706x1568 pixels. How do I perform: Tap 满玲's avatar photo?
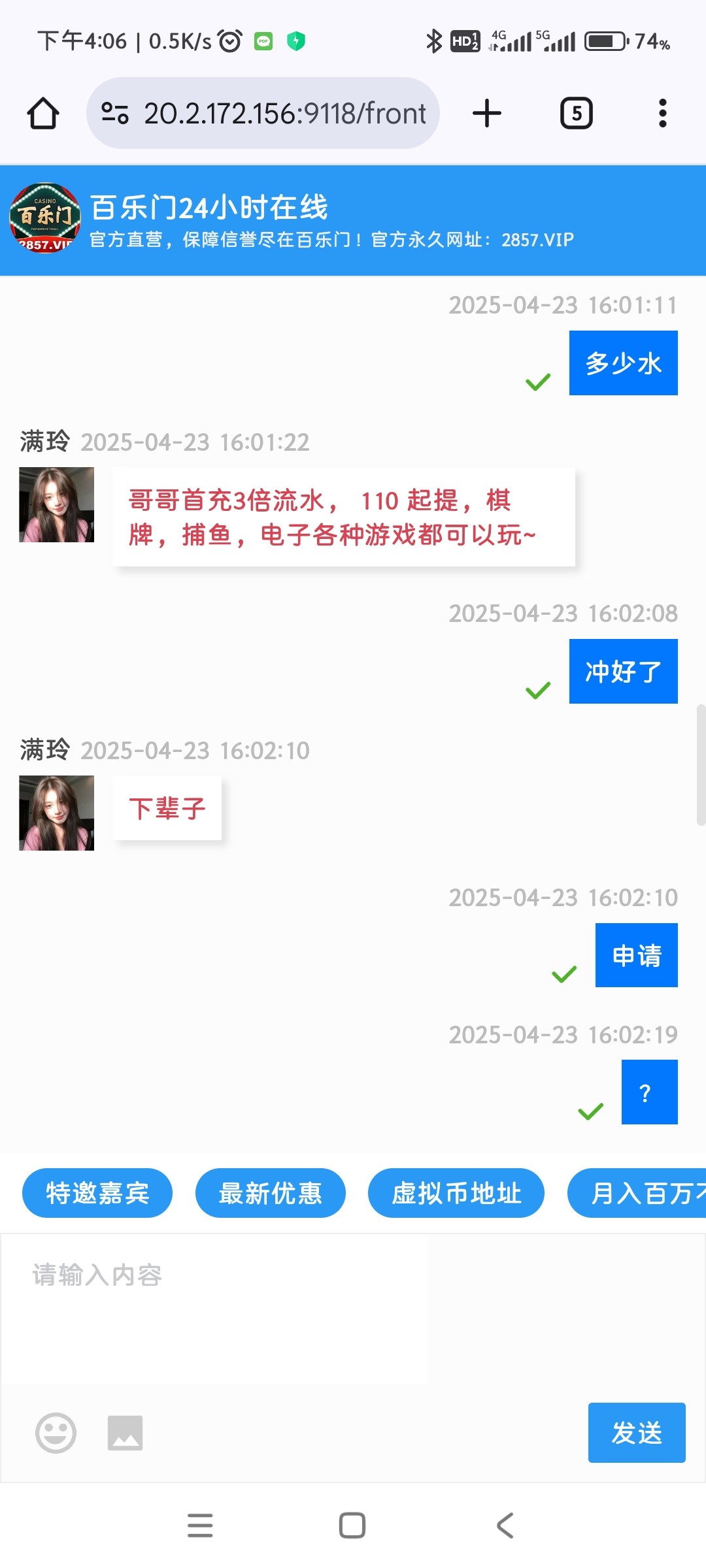pyautogui.click(x=56, y=504)
